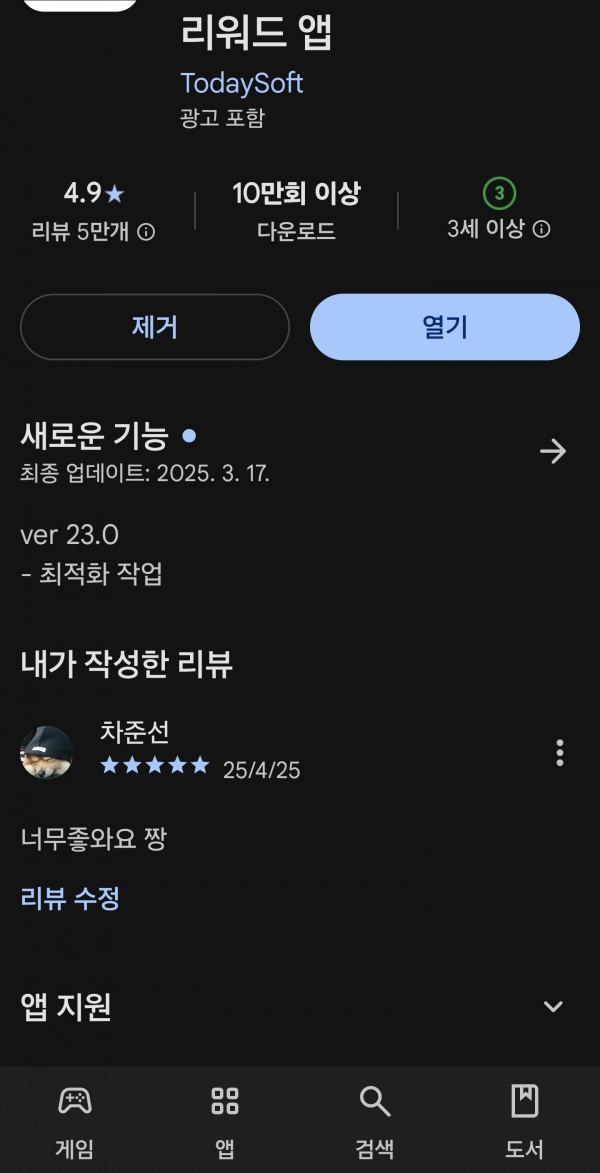
Task: Open the app with 열기
Action: [x=444, y=327]
